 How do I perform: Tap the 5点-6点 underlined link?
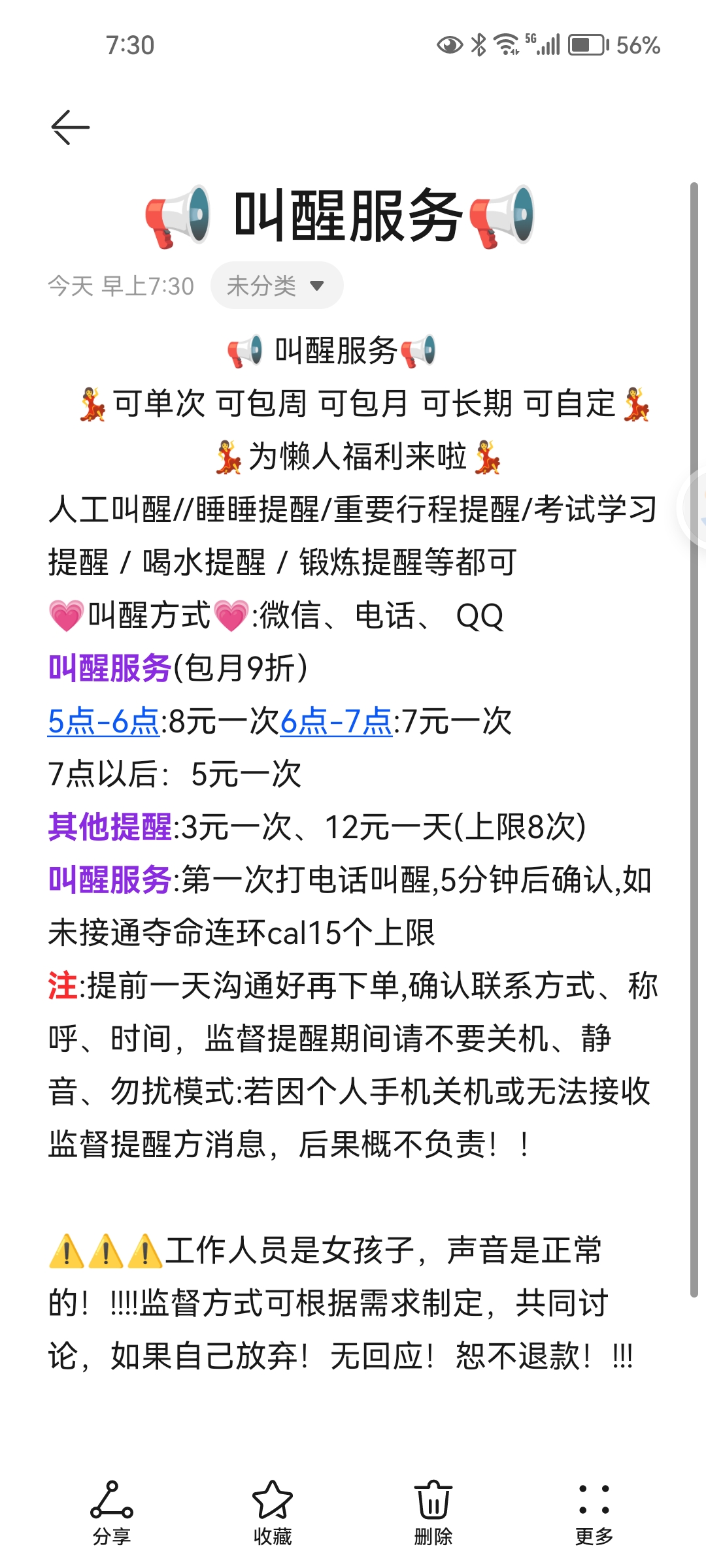click(103, 722)
